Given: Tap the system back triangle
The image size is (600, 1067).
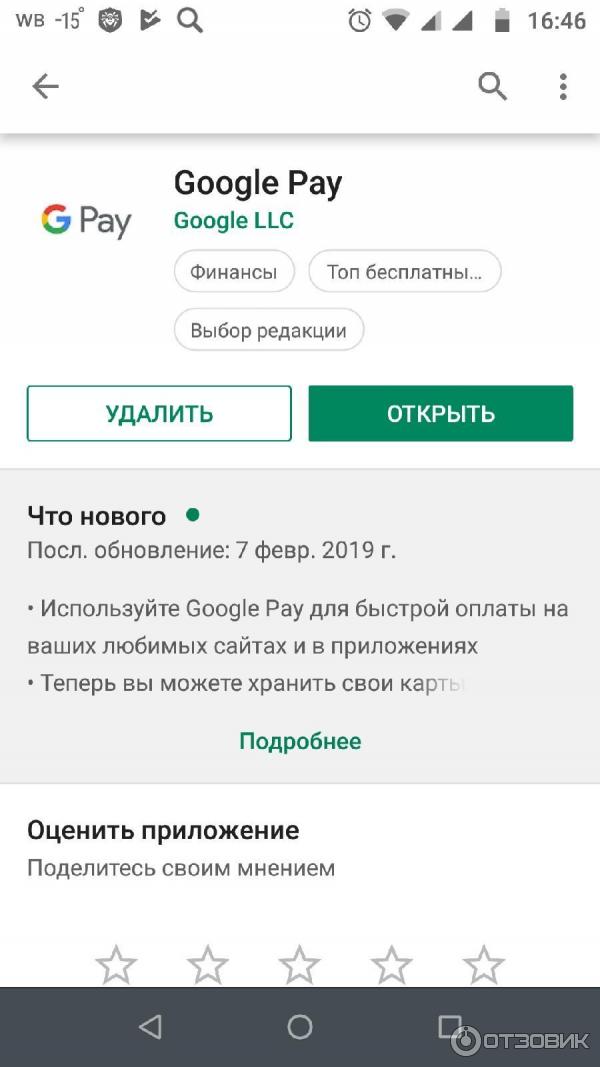Looking at the screenshot, I should pyautogui.click(x=150, y=1026).
